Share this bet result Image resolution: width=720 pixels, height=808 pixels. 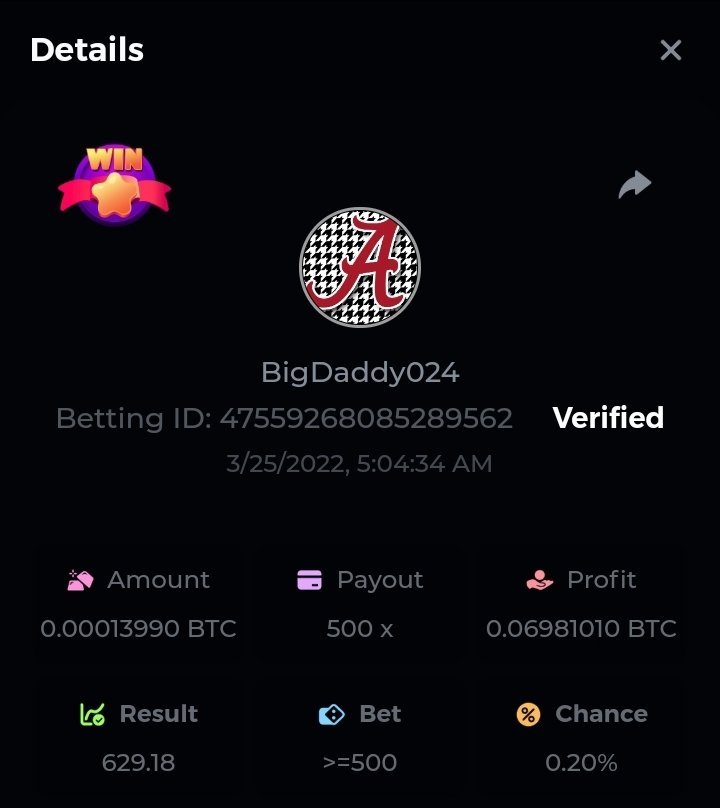[635, 184]
